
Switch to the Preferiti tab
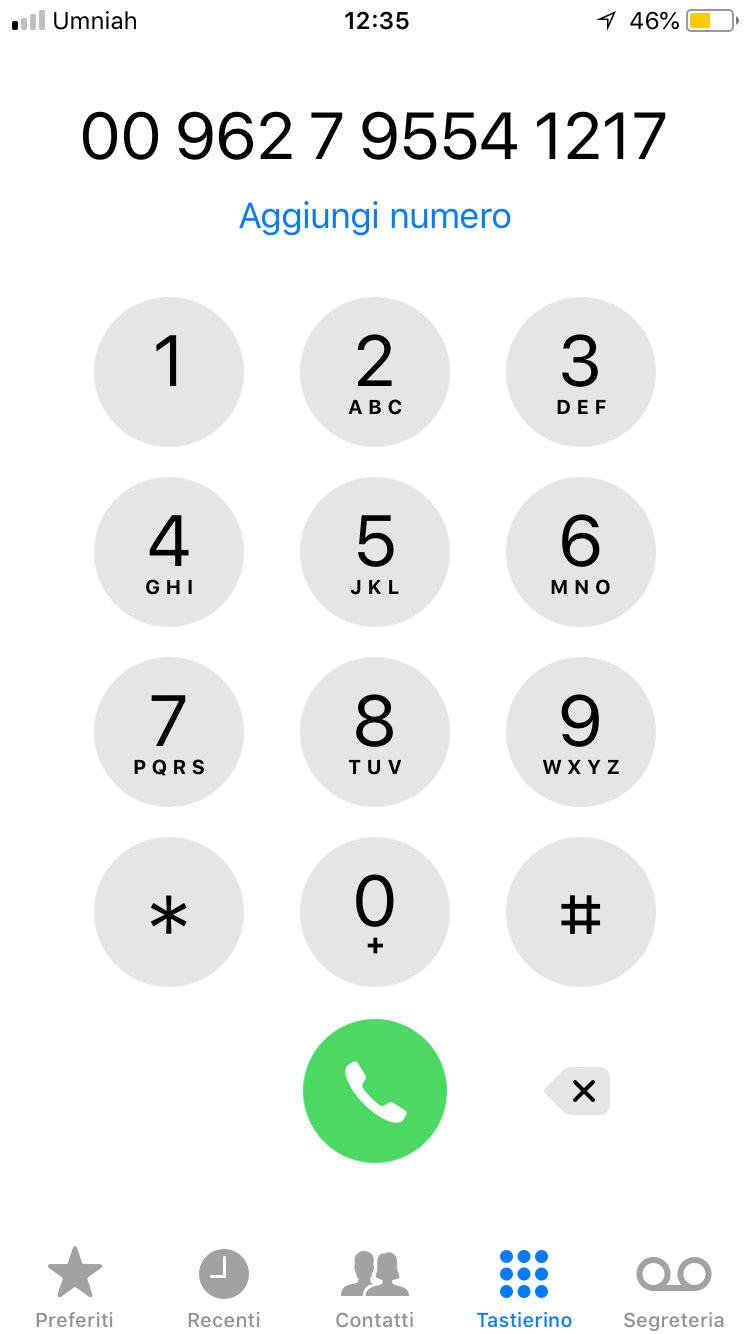coord(75,1288)
